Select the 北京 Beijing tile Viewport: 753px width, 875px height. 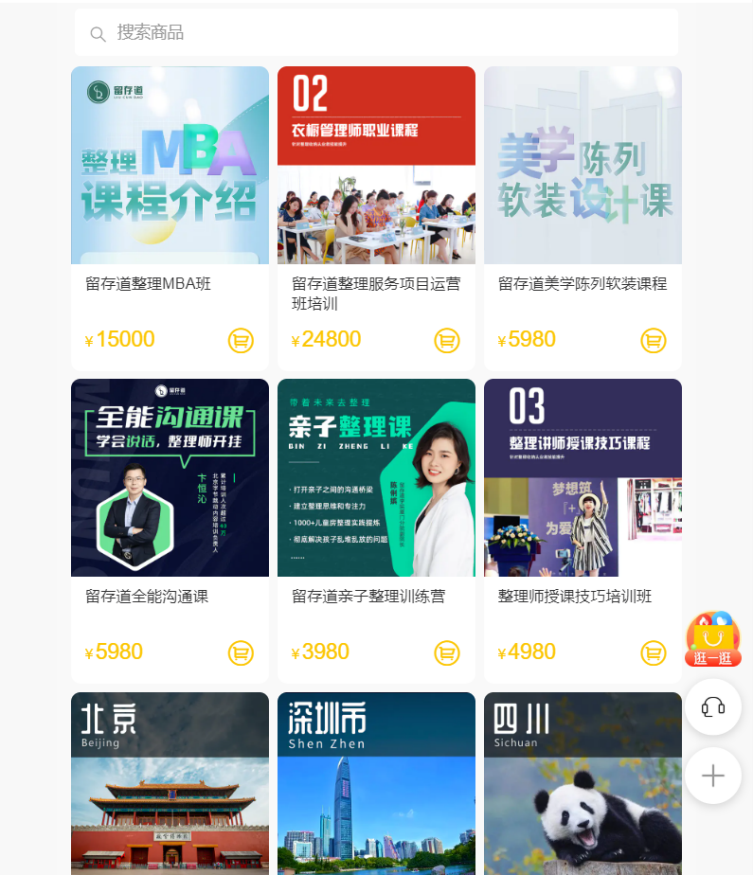tap(170, 785)
